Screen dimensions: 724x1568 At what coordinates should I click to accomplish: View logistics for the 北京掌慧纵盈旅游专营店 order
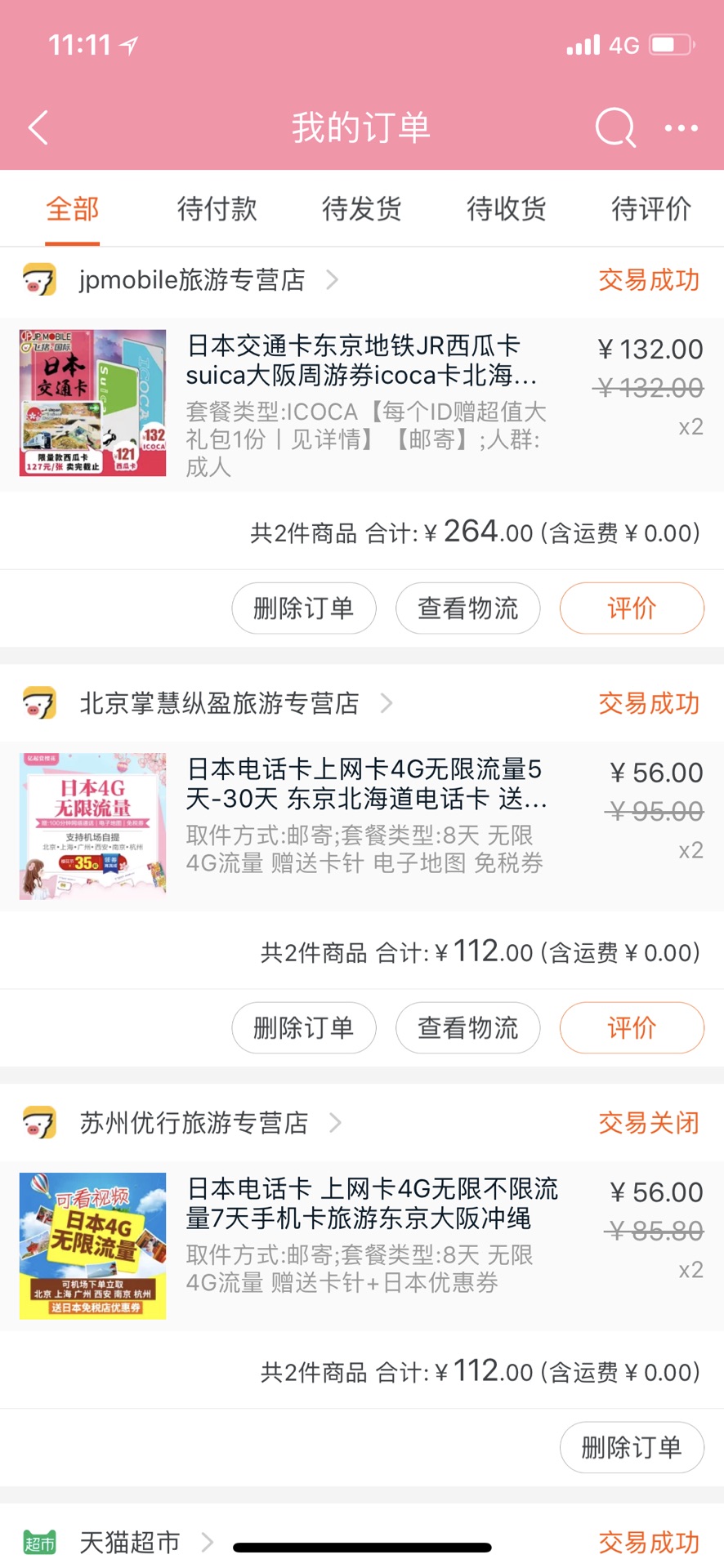pyautogui.click(x=467, y=1028)
